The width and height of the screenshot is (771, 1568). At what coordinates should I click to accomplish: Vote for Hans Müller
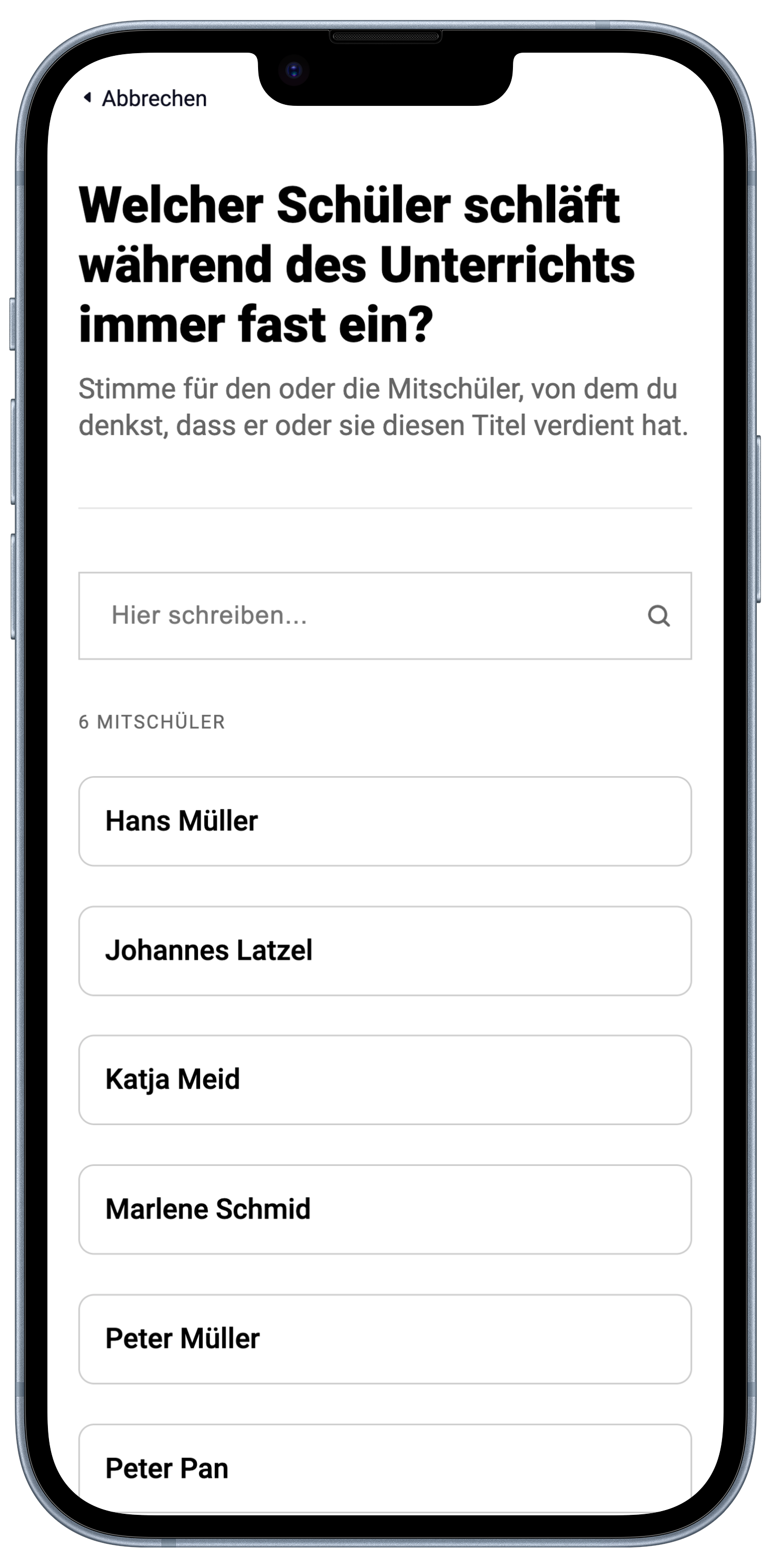point(385,821)
